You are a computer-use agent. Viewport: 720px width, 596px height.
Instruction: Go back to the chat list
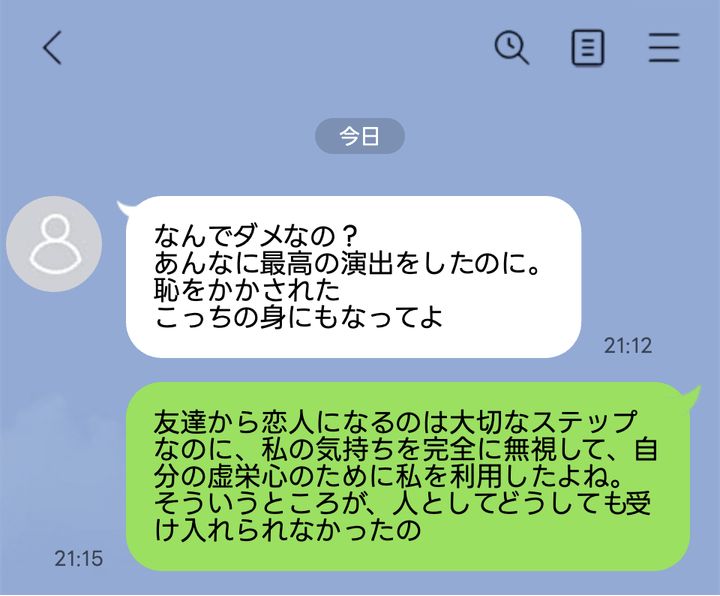(x=52, y=47)
